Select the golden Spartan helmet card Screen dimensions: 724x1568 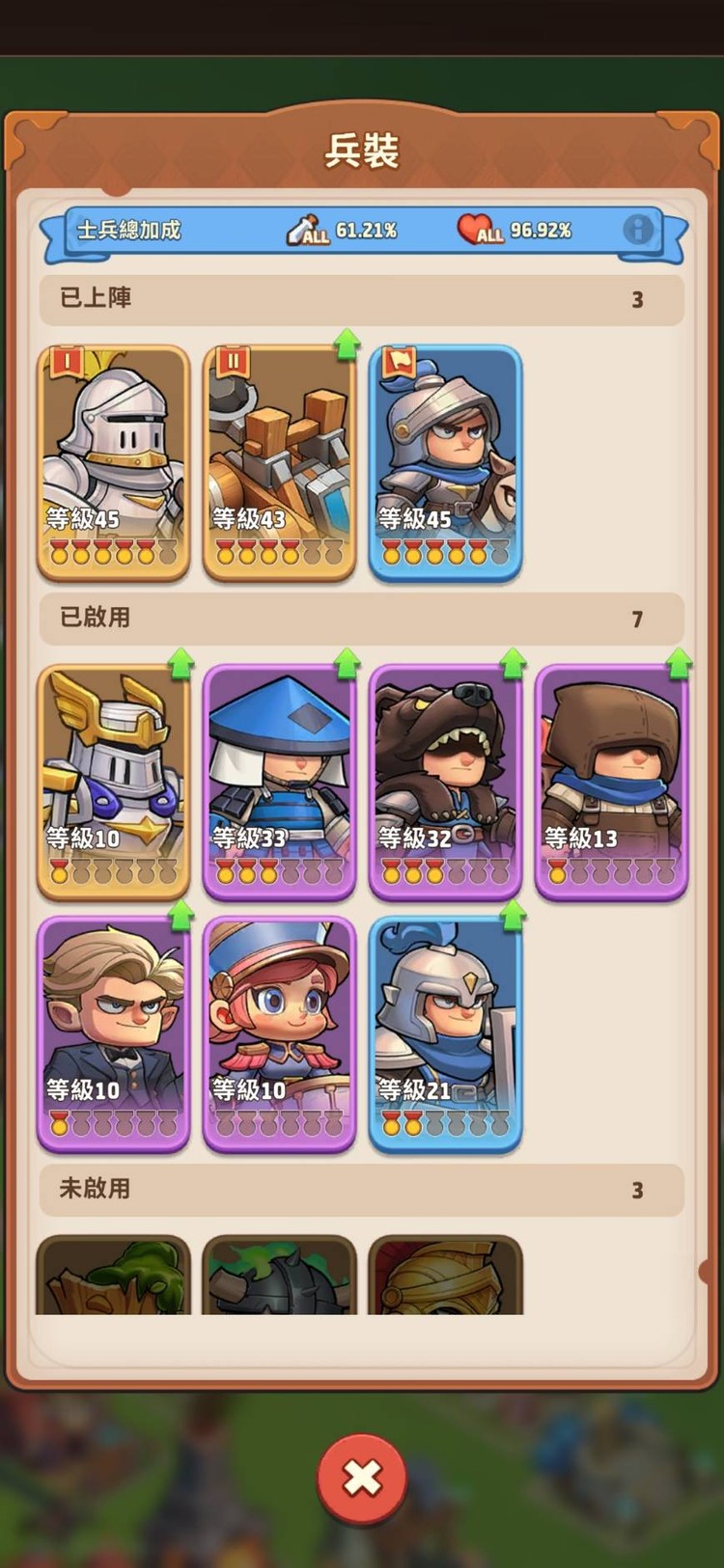pos(445,1276)
